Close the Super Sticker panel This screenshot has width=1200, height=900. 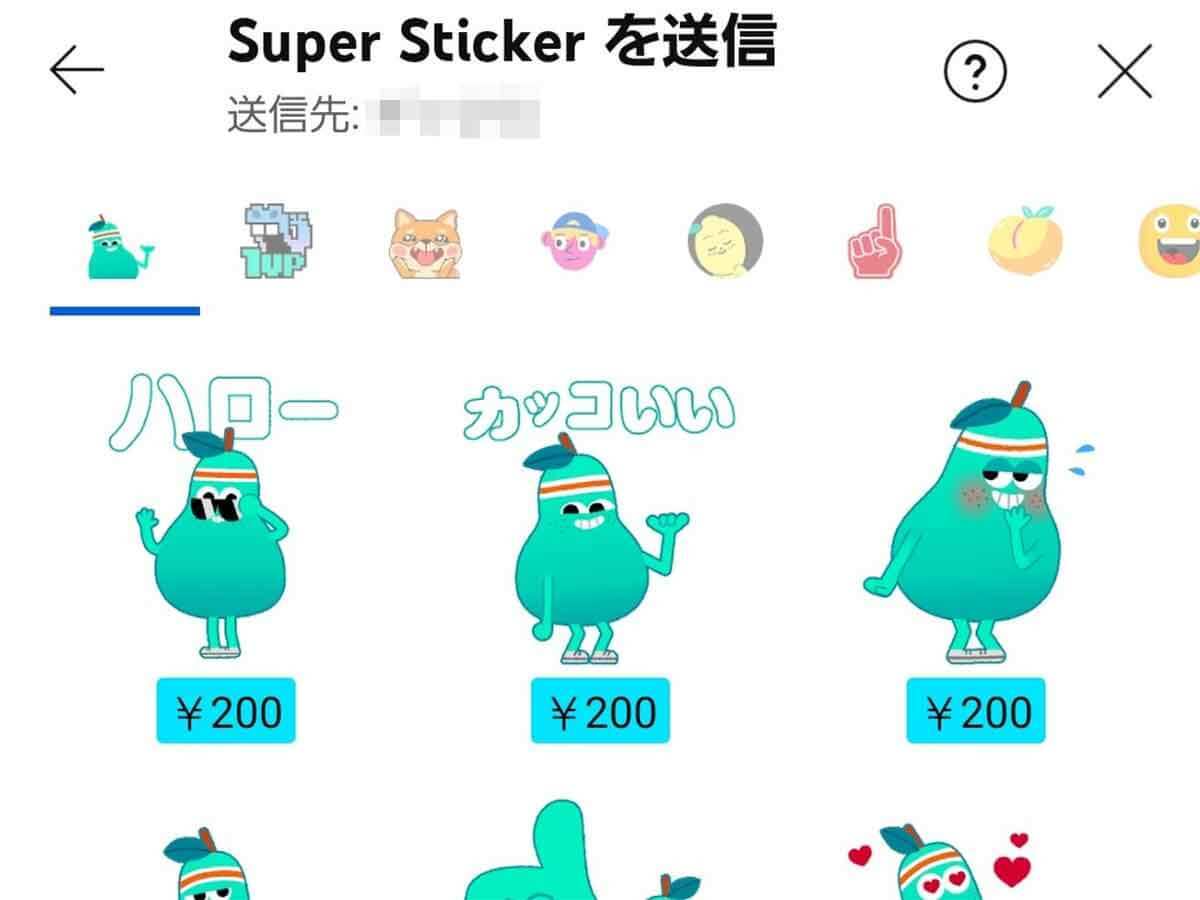1124,71
